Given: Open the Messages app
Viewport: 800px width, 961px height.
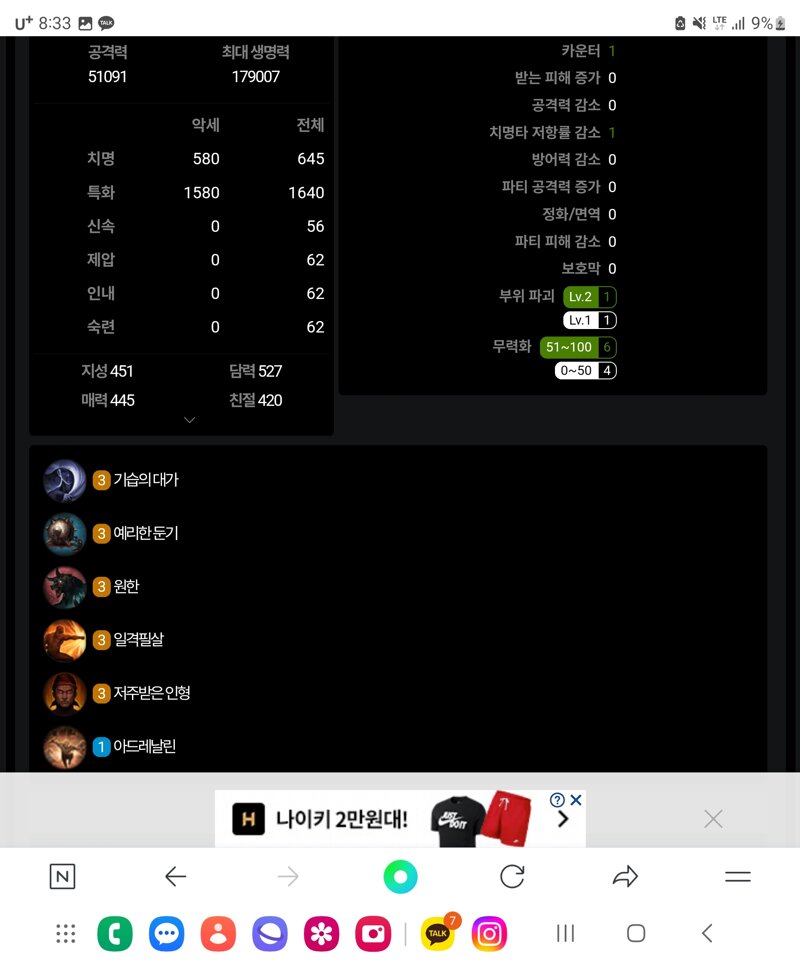Looking at the screenshot, I should 167,933.
